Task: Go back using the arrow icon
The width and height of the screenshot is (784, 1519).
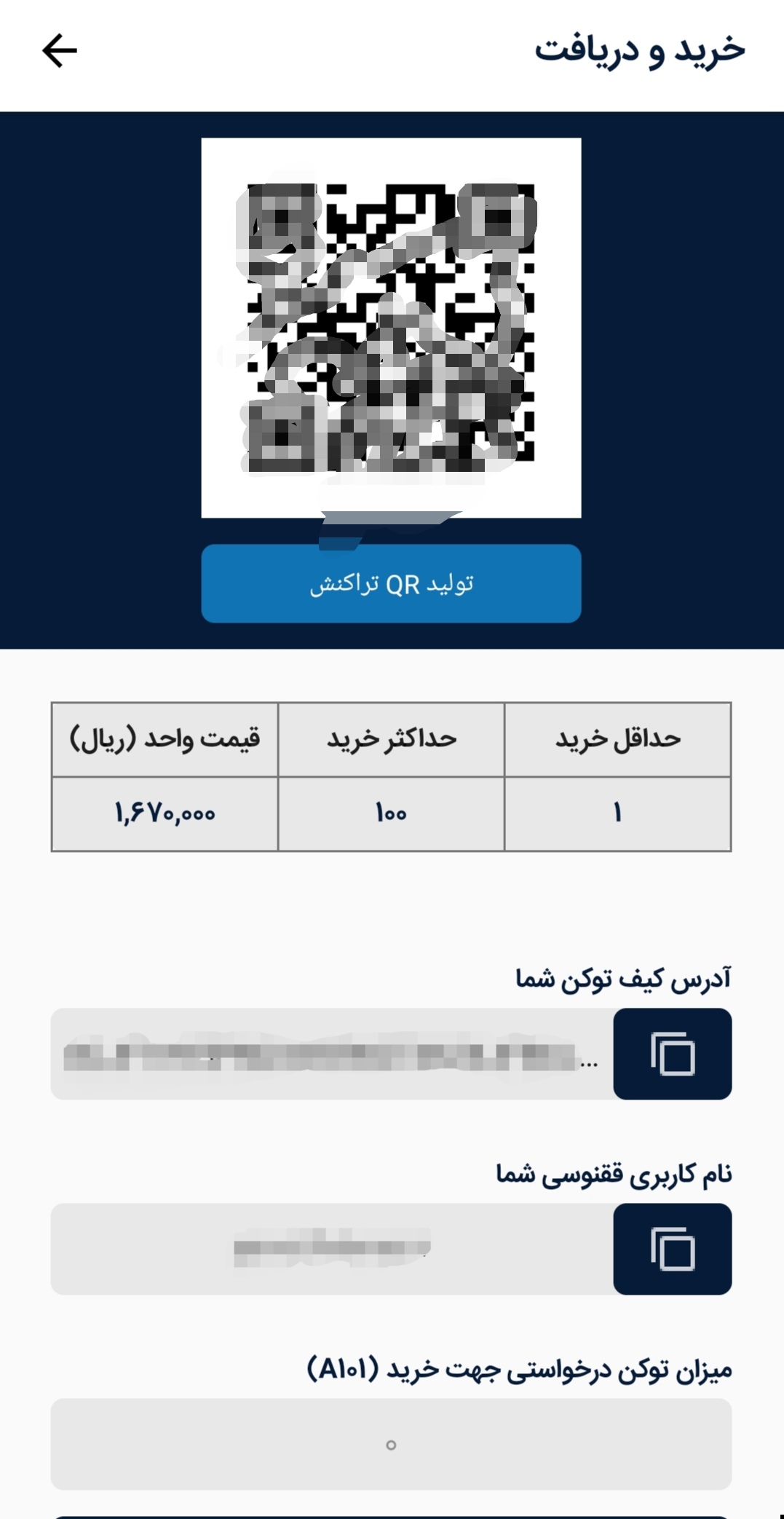Action: click(x=60, y=51)
